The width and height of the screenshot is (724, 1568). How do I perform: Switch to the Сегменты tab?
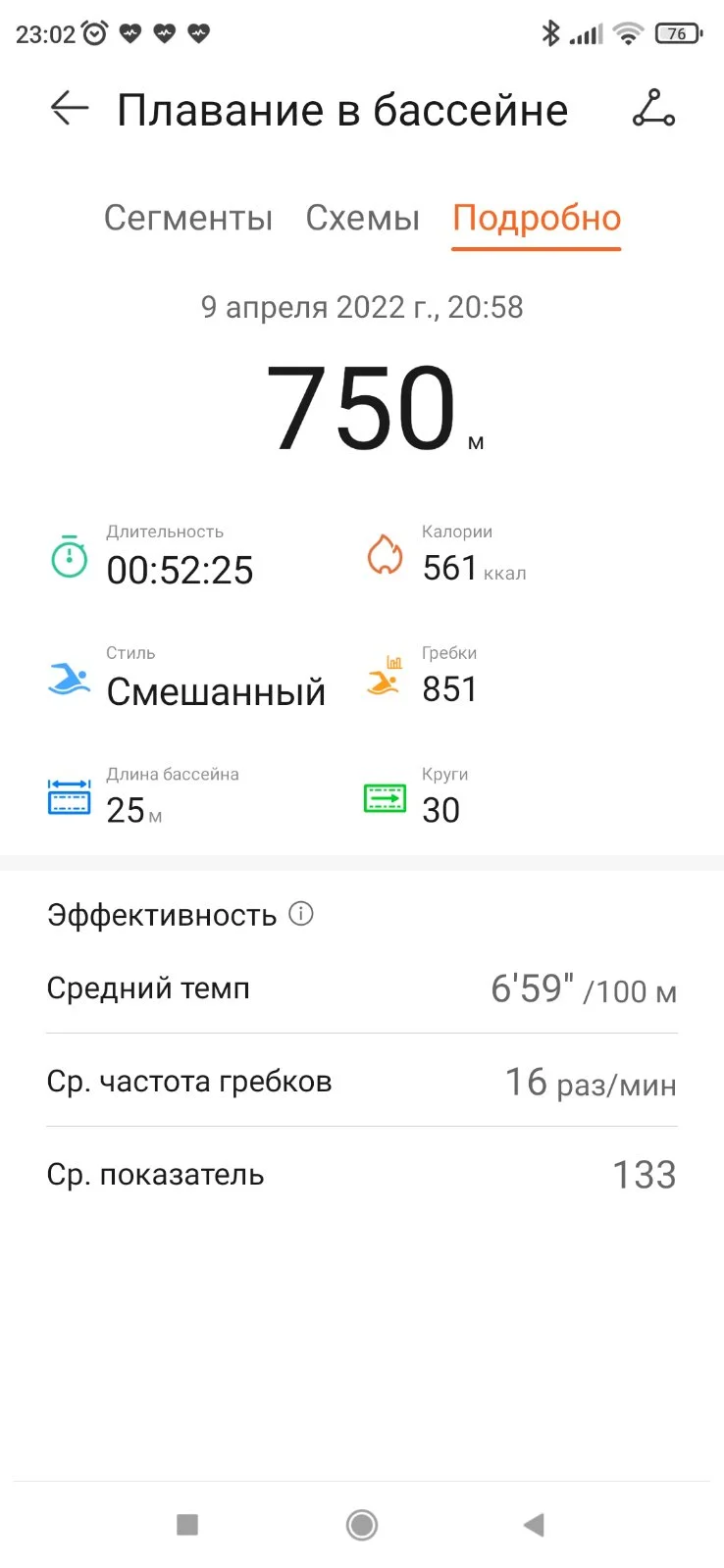[x=188, y=218]
